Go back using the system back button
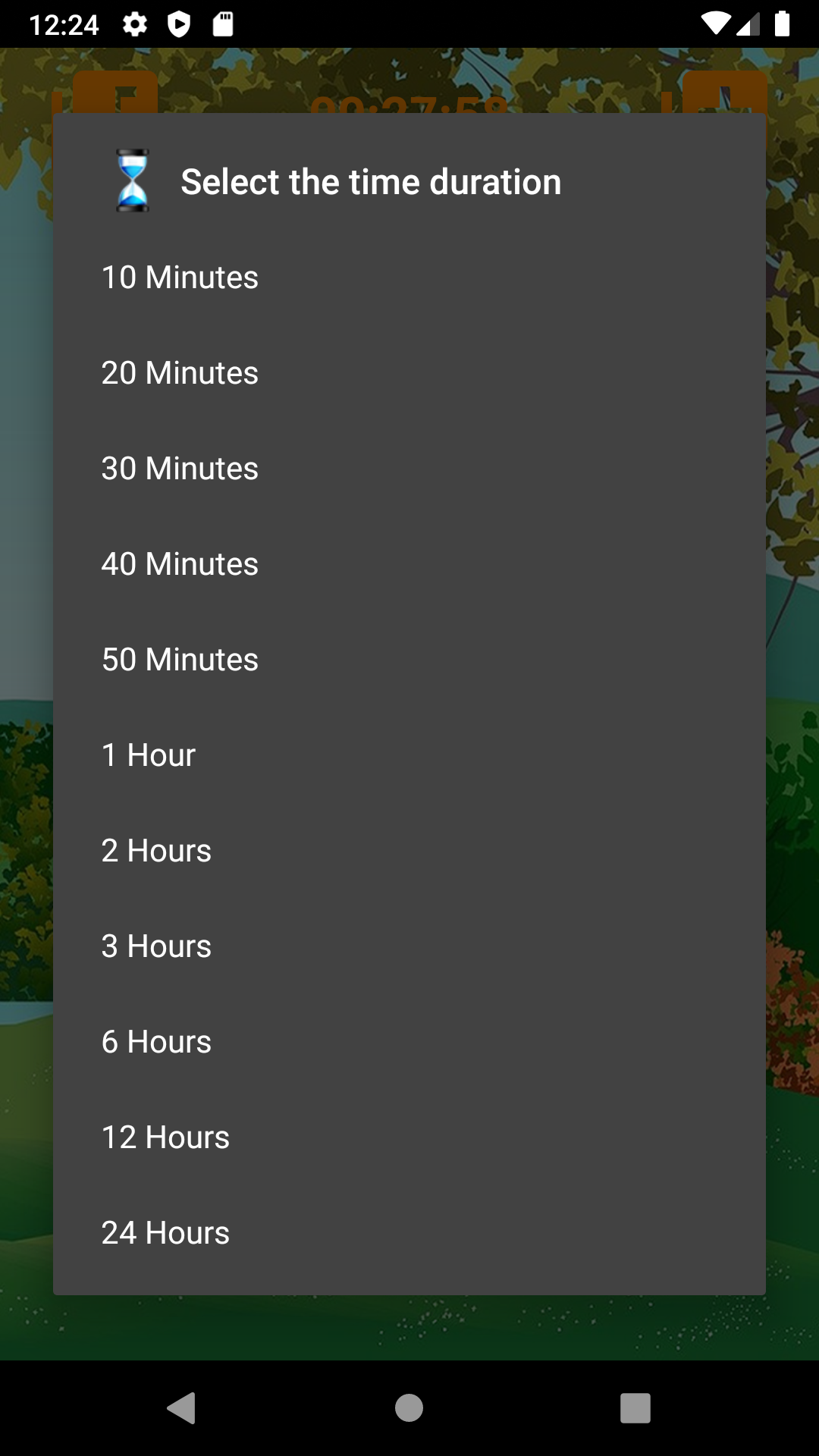This screenshot has width=819, height=1456. pyautogui.click(x=182, y=1408)
